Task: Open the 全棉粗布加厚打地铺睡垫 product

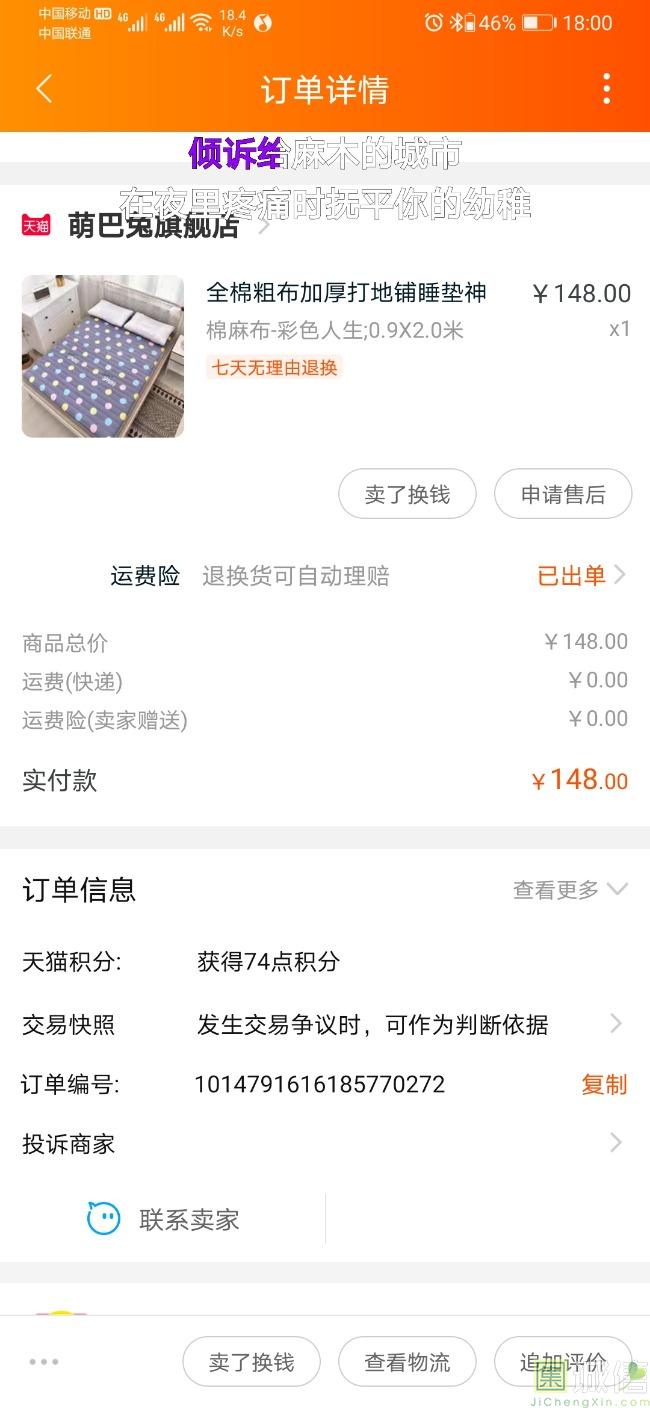Action: coord(346,293)
